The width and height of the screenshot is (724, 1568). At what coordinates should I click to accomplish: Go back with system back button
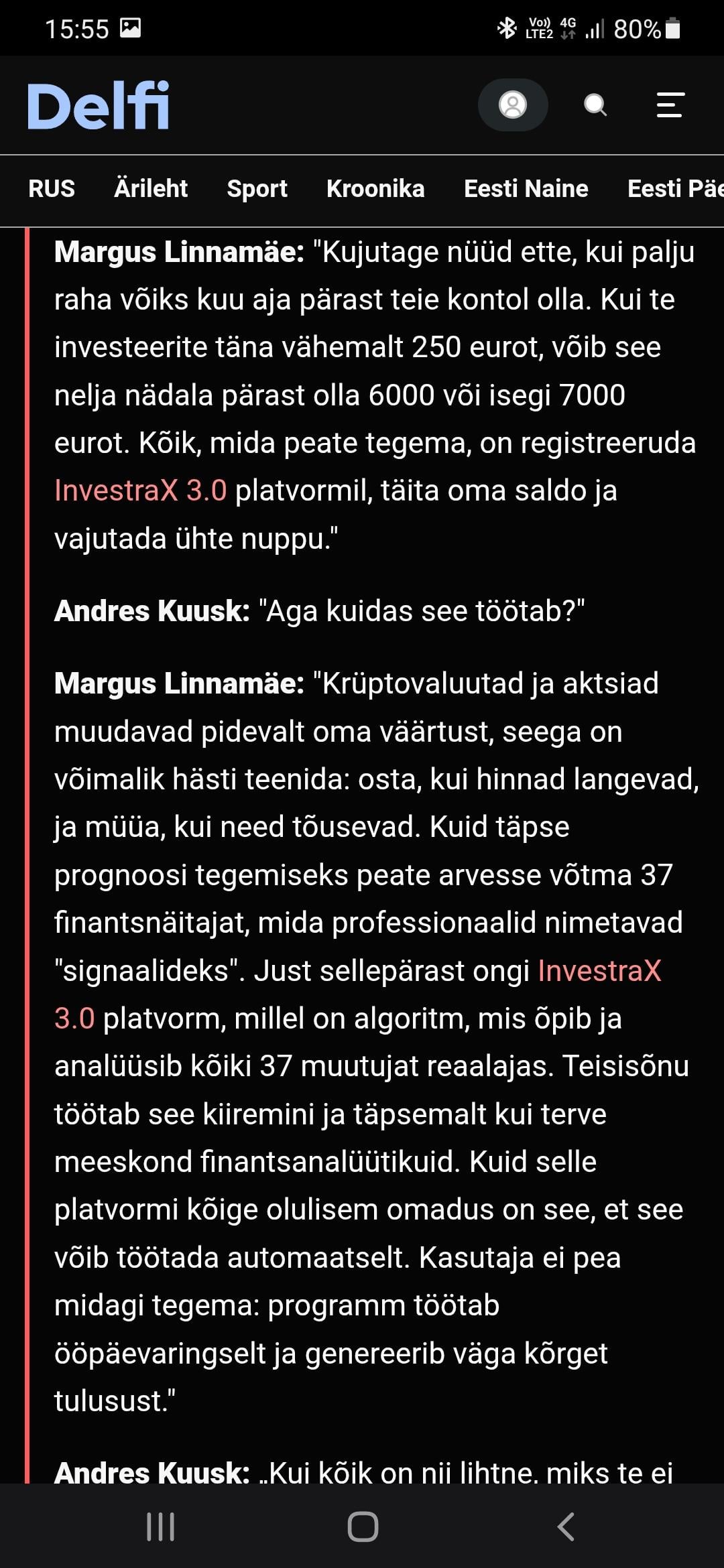566,1527
